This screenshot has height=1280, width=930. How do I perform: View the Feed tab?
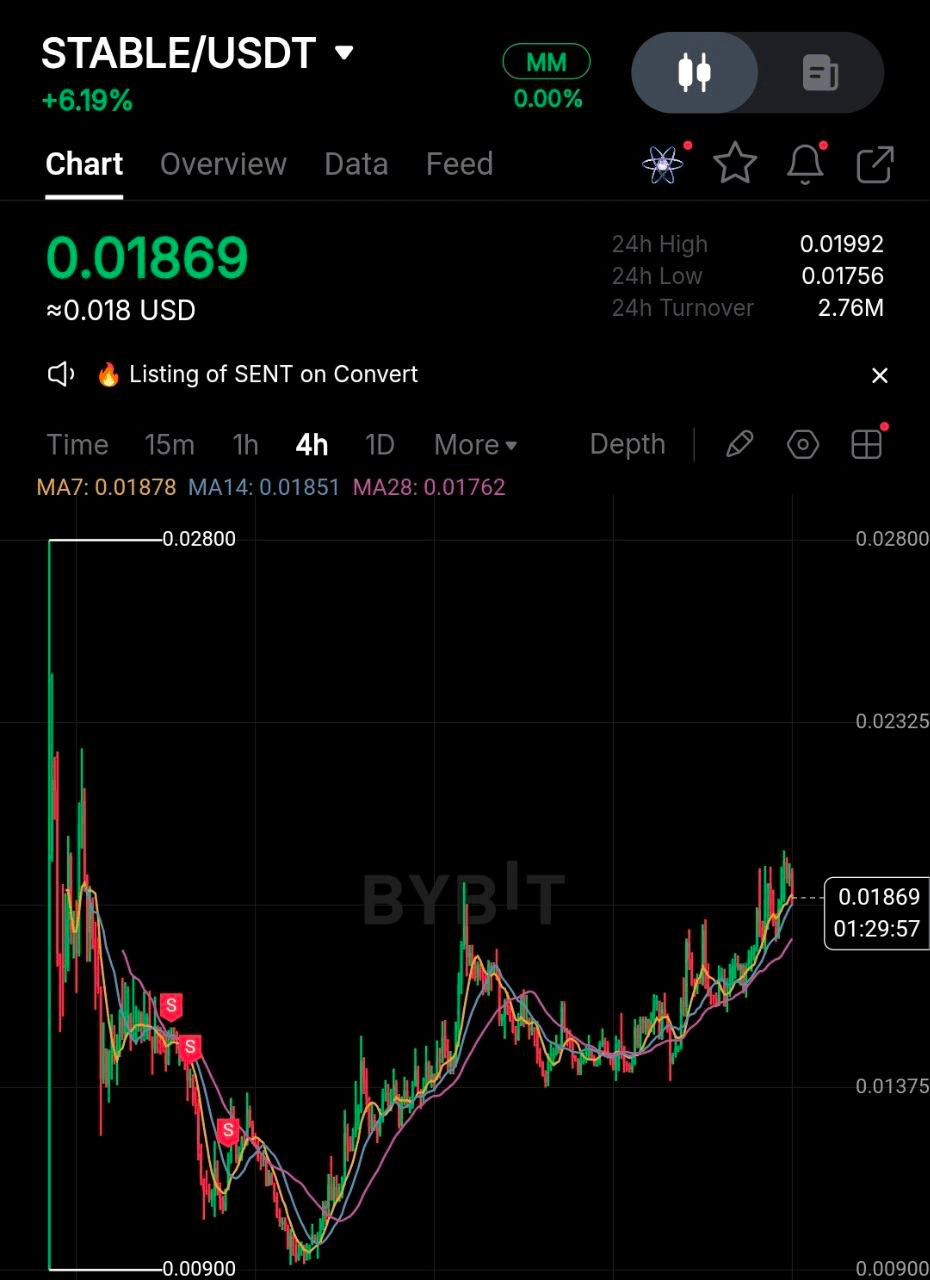459,164
